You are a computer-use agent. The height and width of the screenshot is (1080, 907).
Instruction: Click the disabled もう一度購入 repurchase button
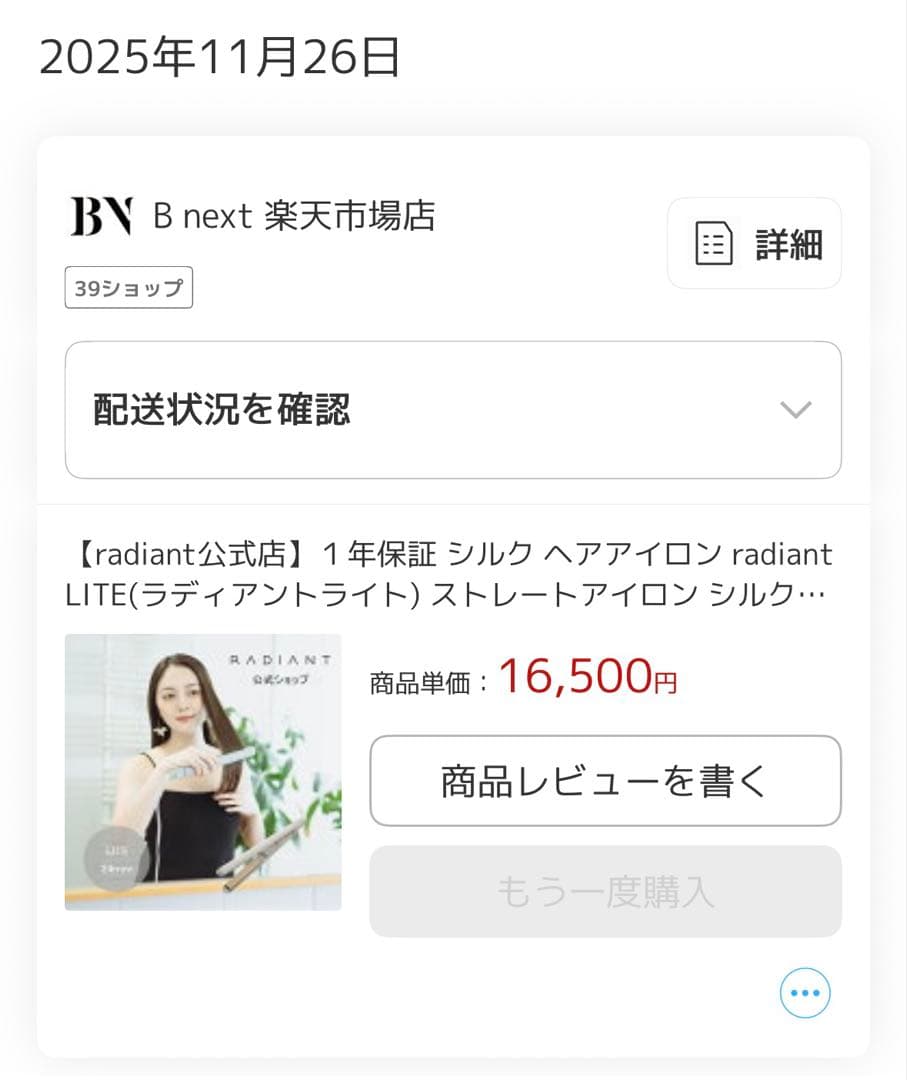[605, 891]
